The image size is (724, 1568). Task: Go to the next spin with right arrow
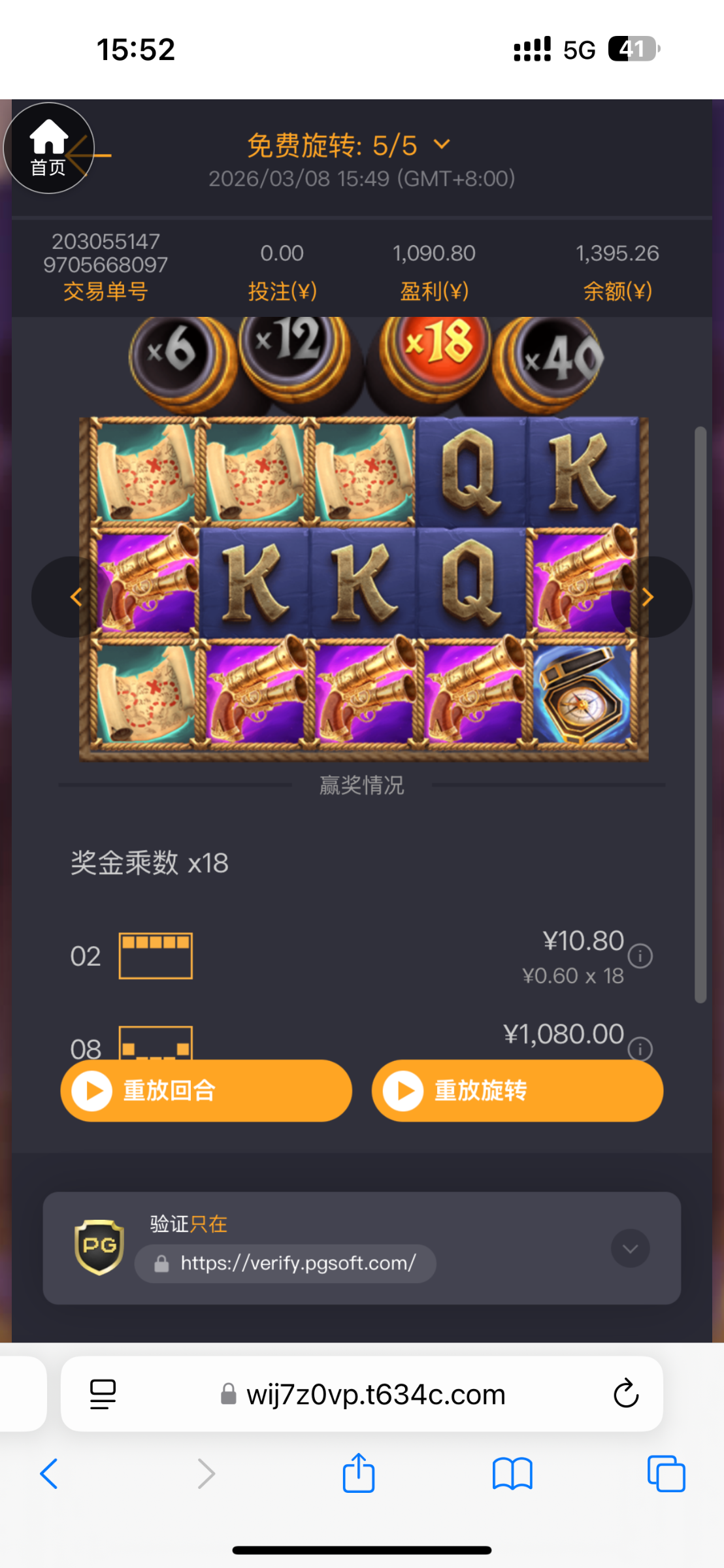coord(648,596)
